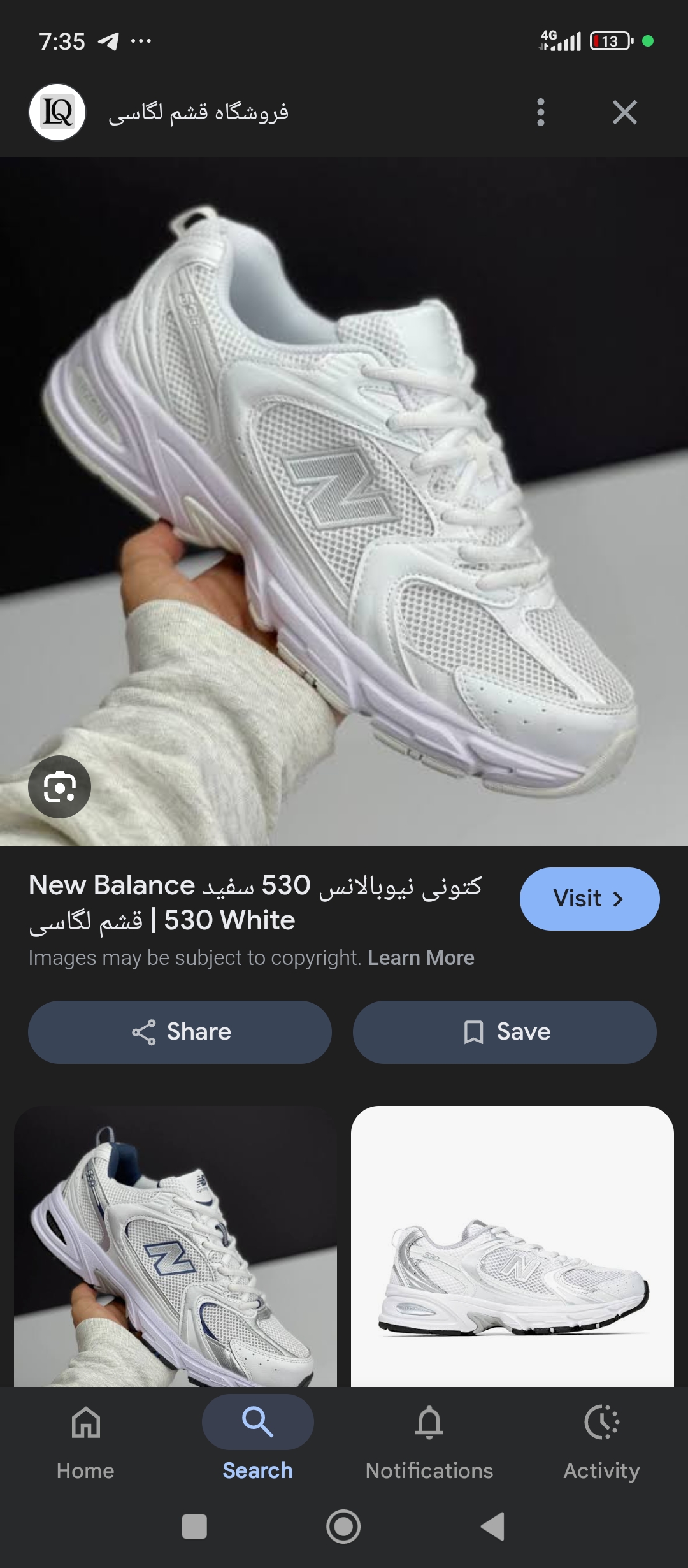Search this image with Google Lens
Image resolution: width=688 pixels, height=1568 pixels.
coord(59,787)
